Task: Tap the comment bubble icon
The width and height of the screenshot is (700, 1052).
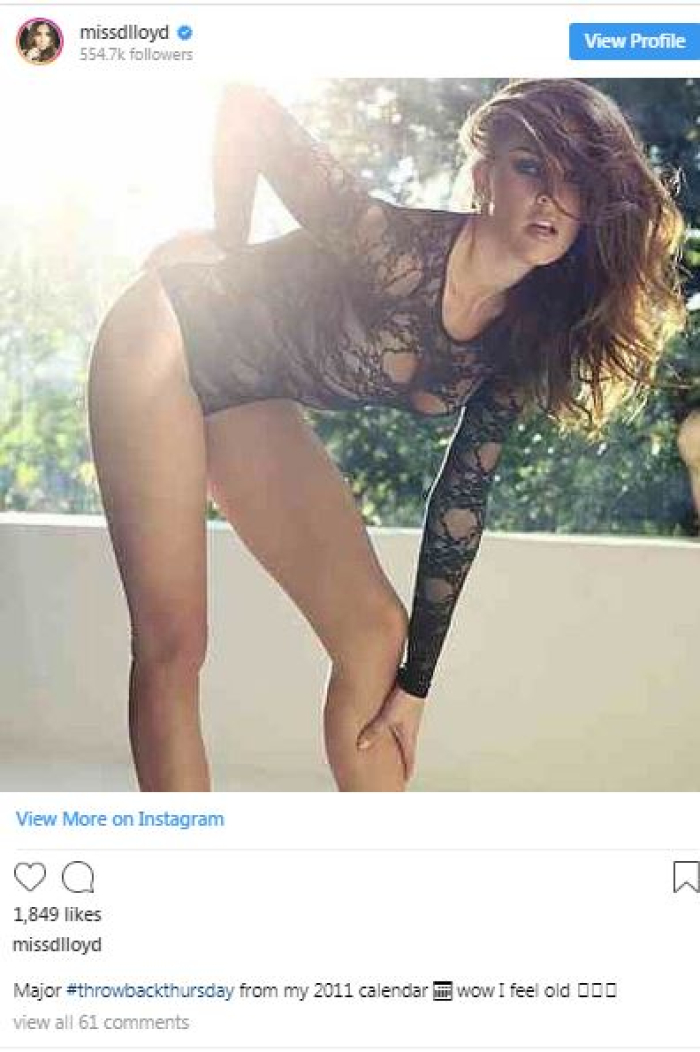Action: click(x=78, y=877)
